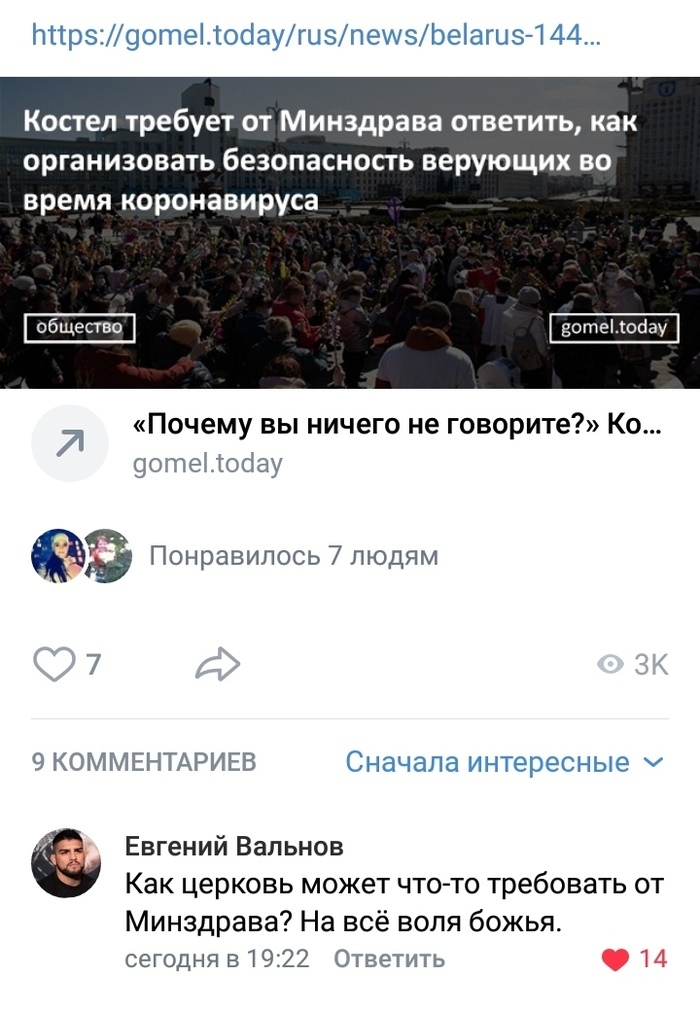Open the Костел article preview image
700x1010 pixels.
coord(350,232)
